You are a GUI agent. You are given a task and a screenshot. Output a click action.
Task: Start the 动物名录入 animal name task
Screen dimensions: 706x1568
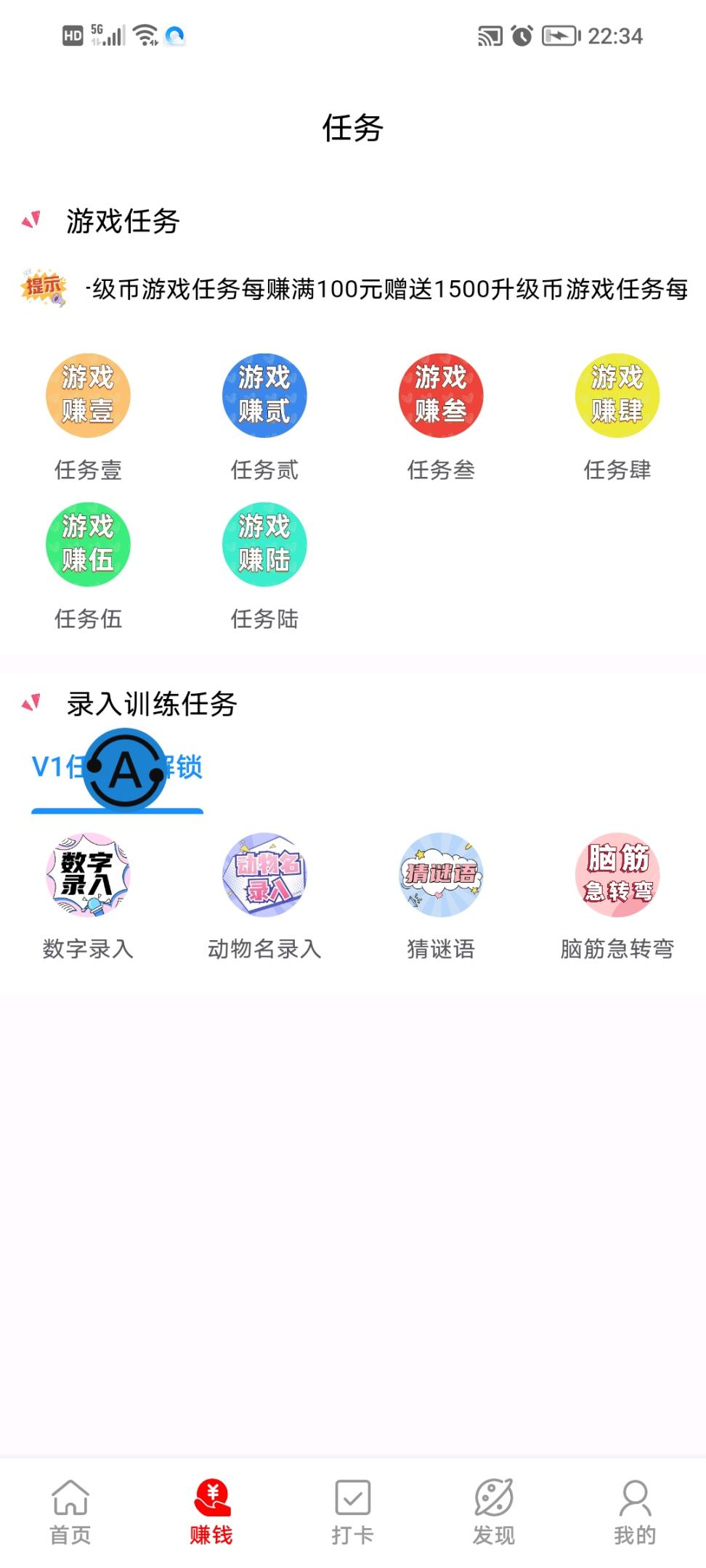264,875
